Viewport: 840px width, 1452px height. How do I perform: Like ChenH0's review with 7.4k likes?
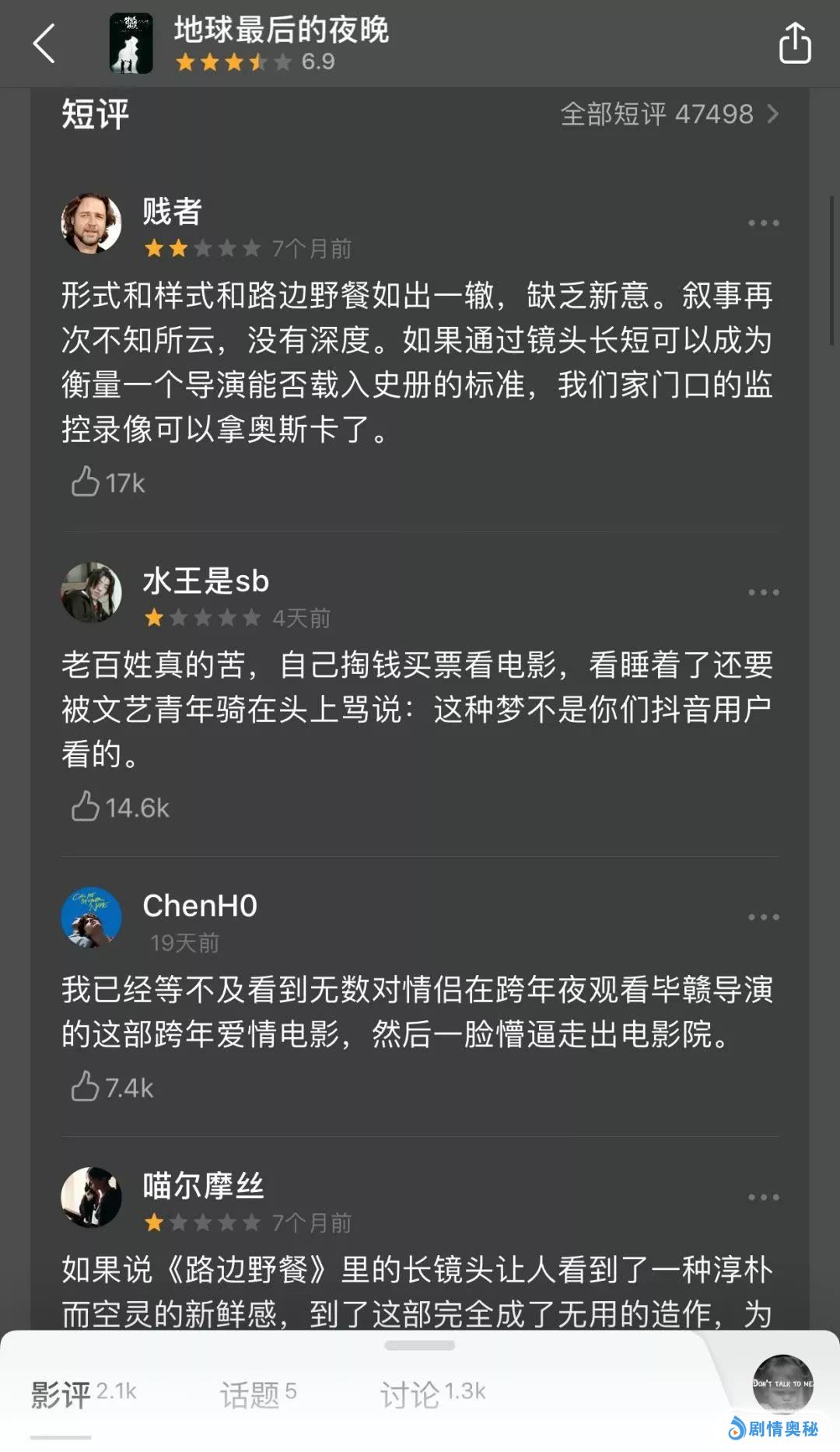coord(112,1087)
